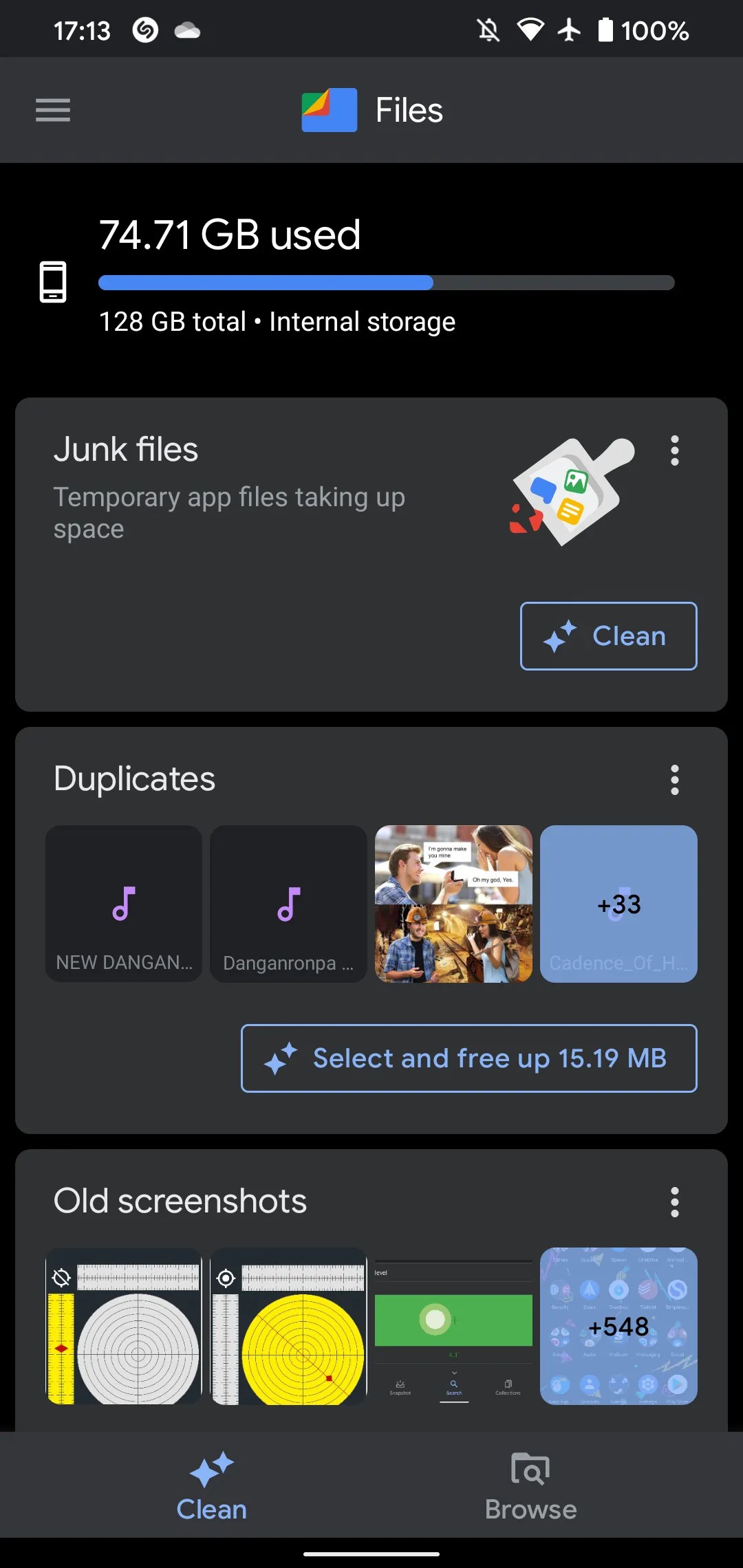
Task: Select the Danganronpa music note thumbnail
Action: 288,904
